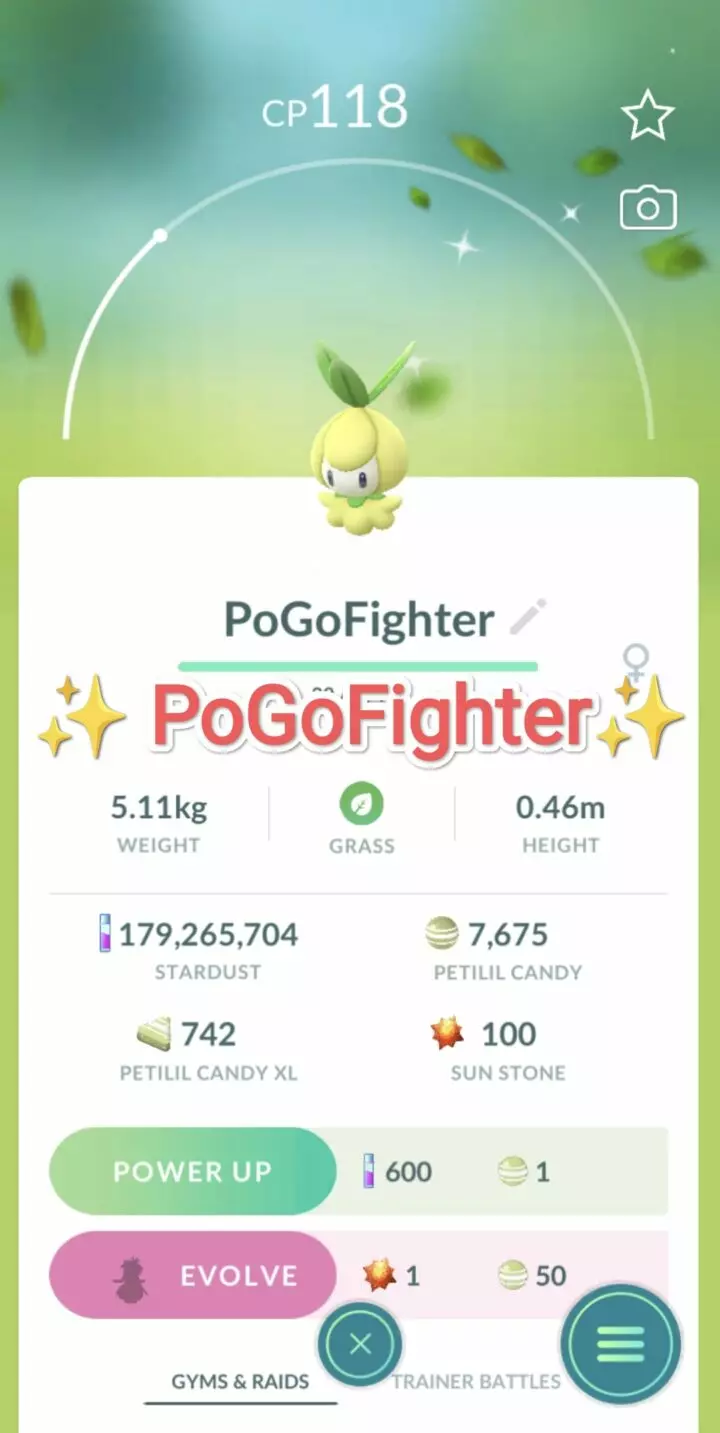Switch to the GYMS & RAIDS tab
720x1433 pixels.
click(x=238, y=1382)
